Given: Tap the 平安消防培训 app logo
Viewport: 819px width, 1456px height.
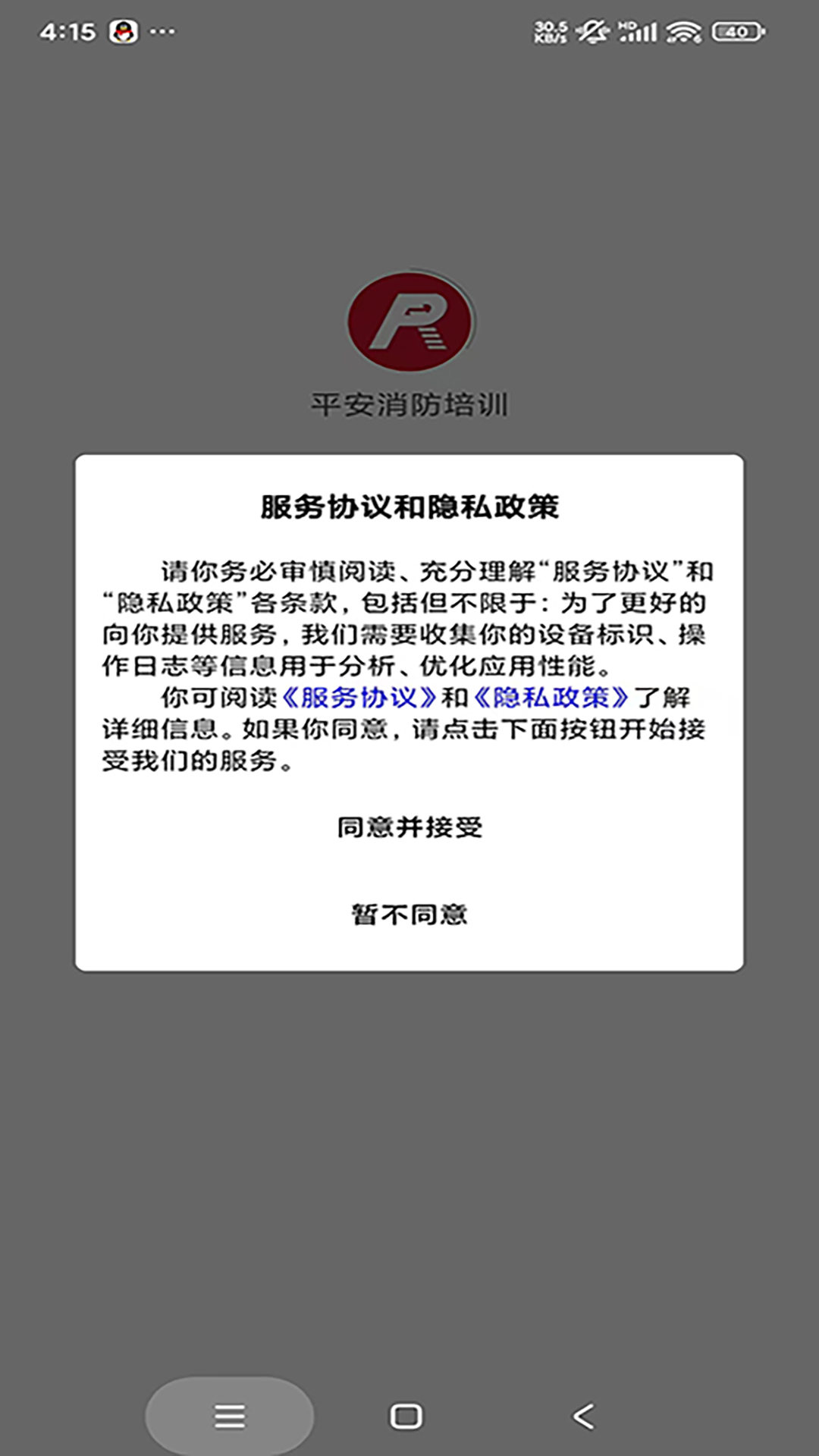Looking at the screenshot, I should (409, 322).
